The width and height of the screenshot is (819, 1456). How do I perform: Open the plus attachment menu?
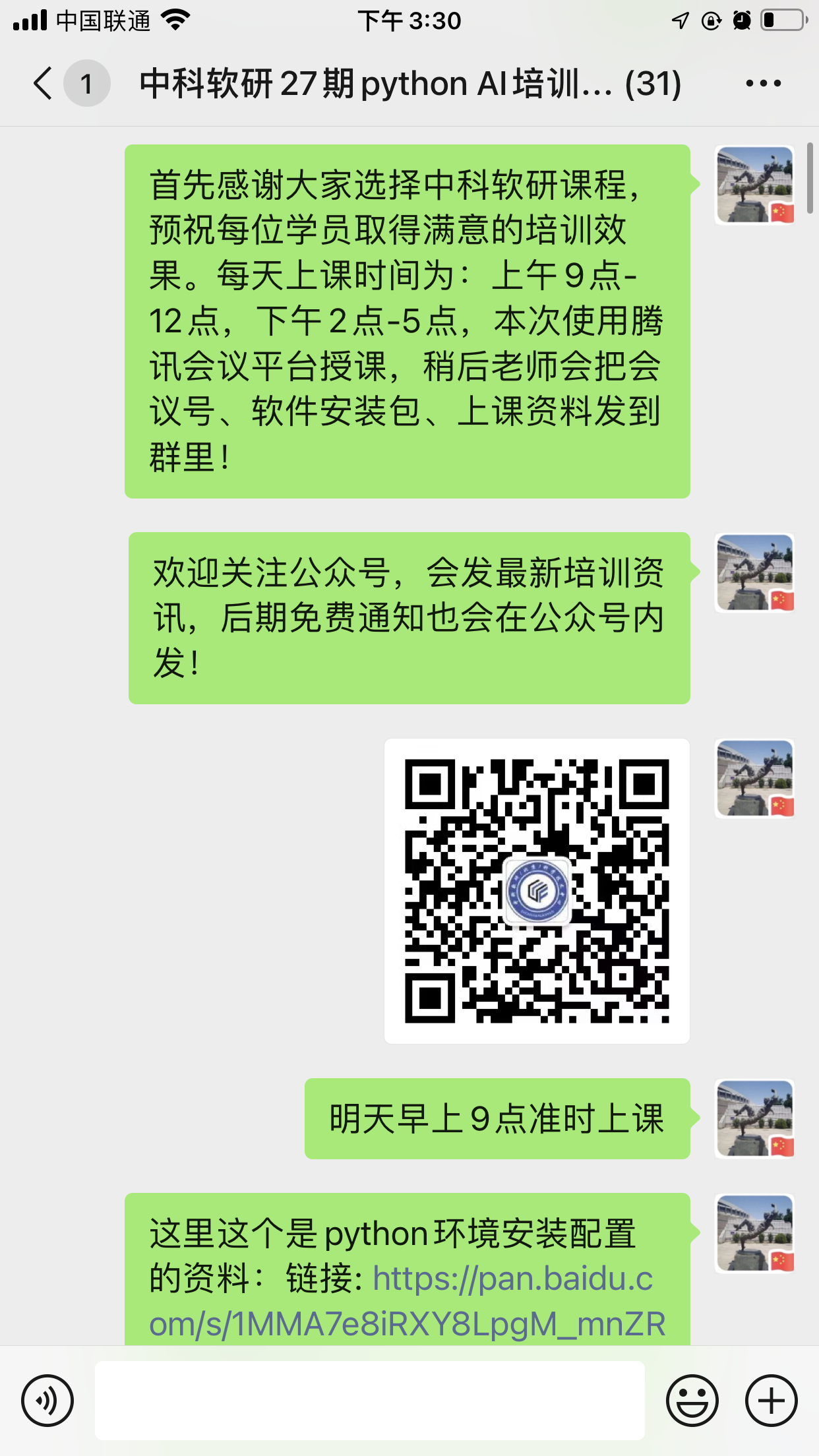point(771,1400)
